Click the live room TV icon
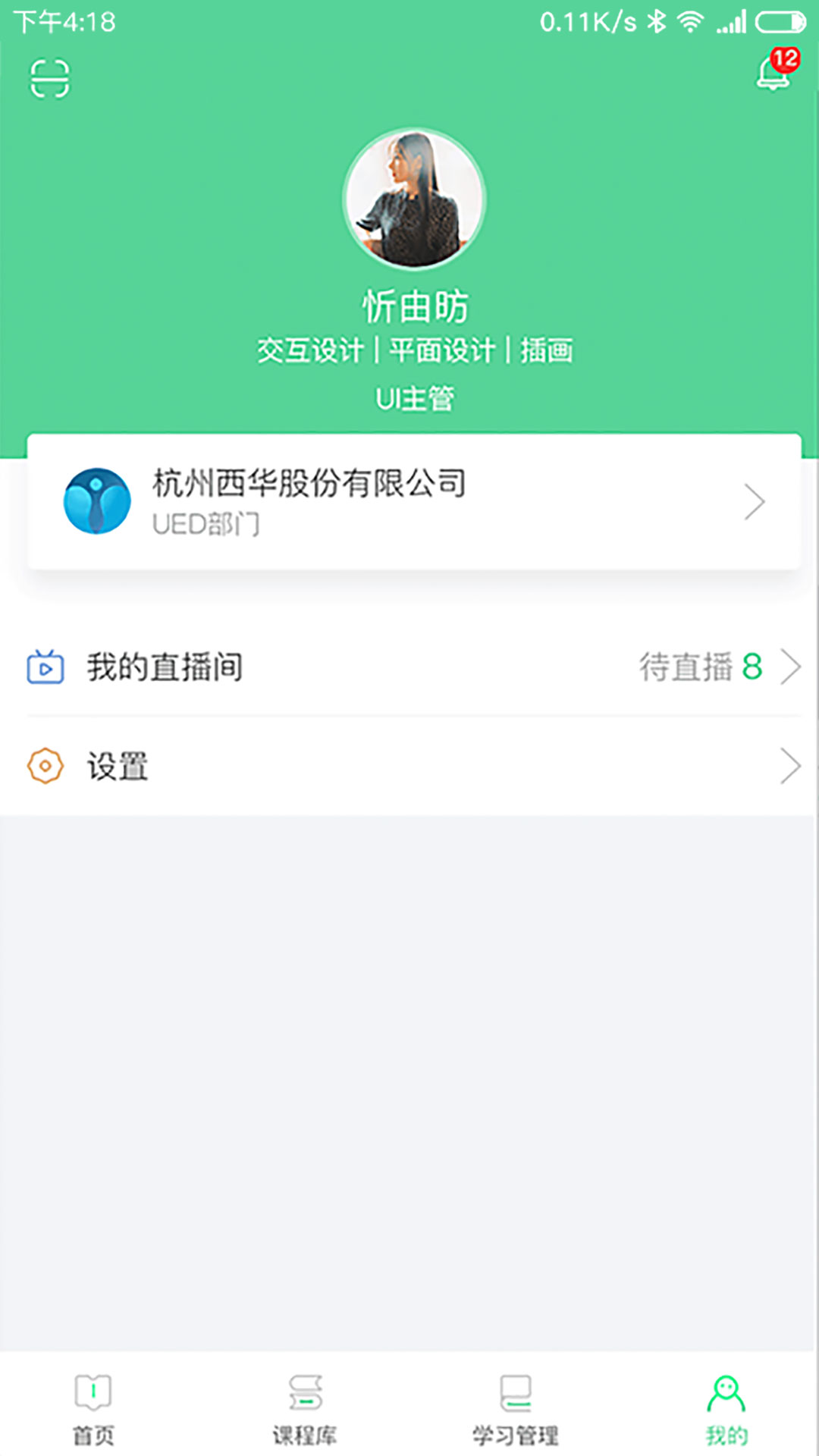Image resolution: width=819 pixels, height=1456 pixels. [x=45, y=667]
